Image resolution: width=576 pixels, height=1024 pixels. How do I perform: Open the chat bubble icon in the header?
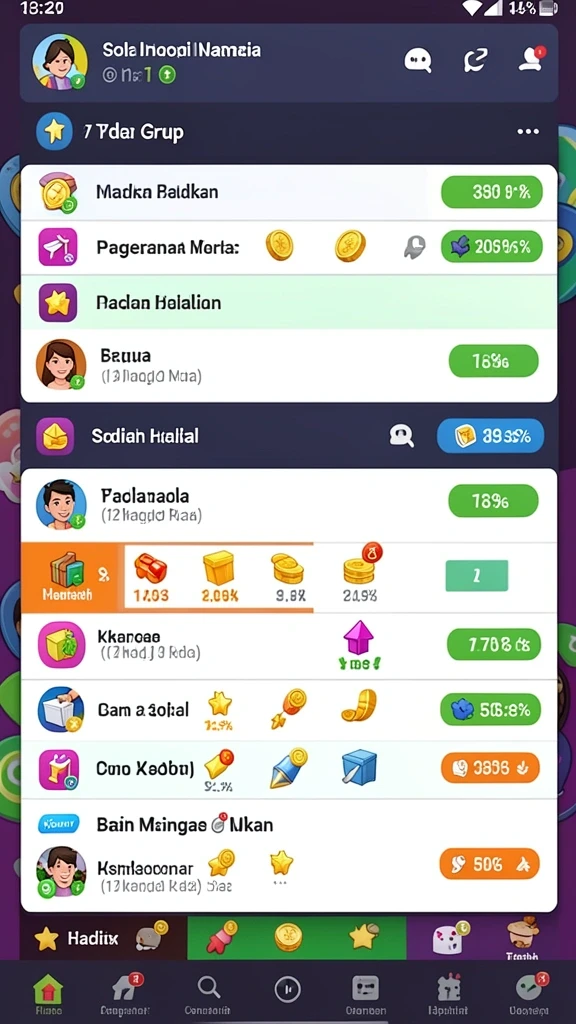tap(418, 61)
